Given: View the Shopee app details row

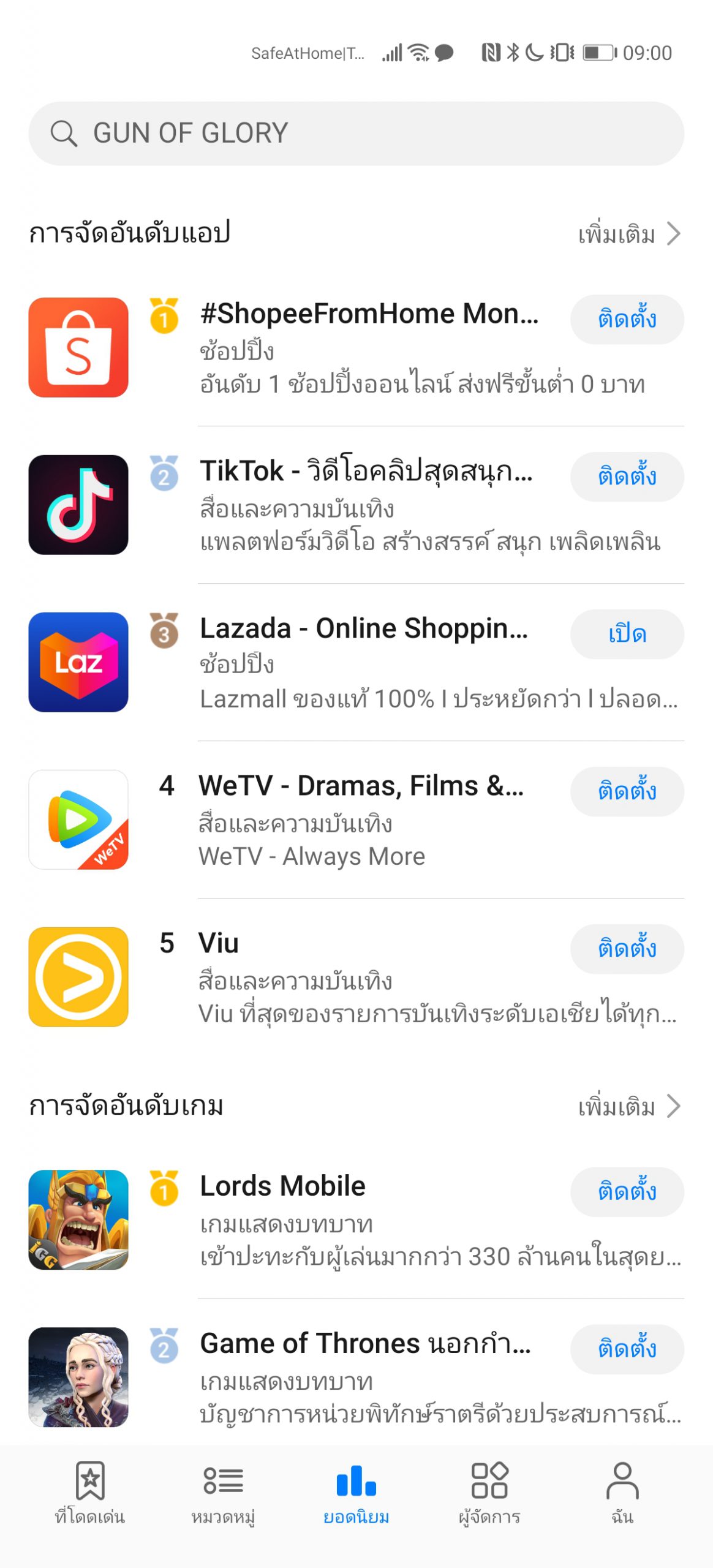Looking at the screenshot, I should pos(368,350).
